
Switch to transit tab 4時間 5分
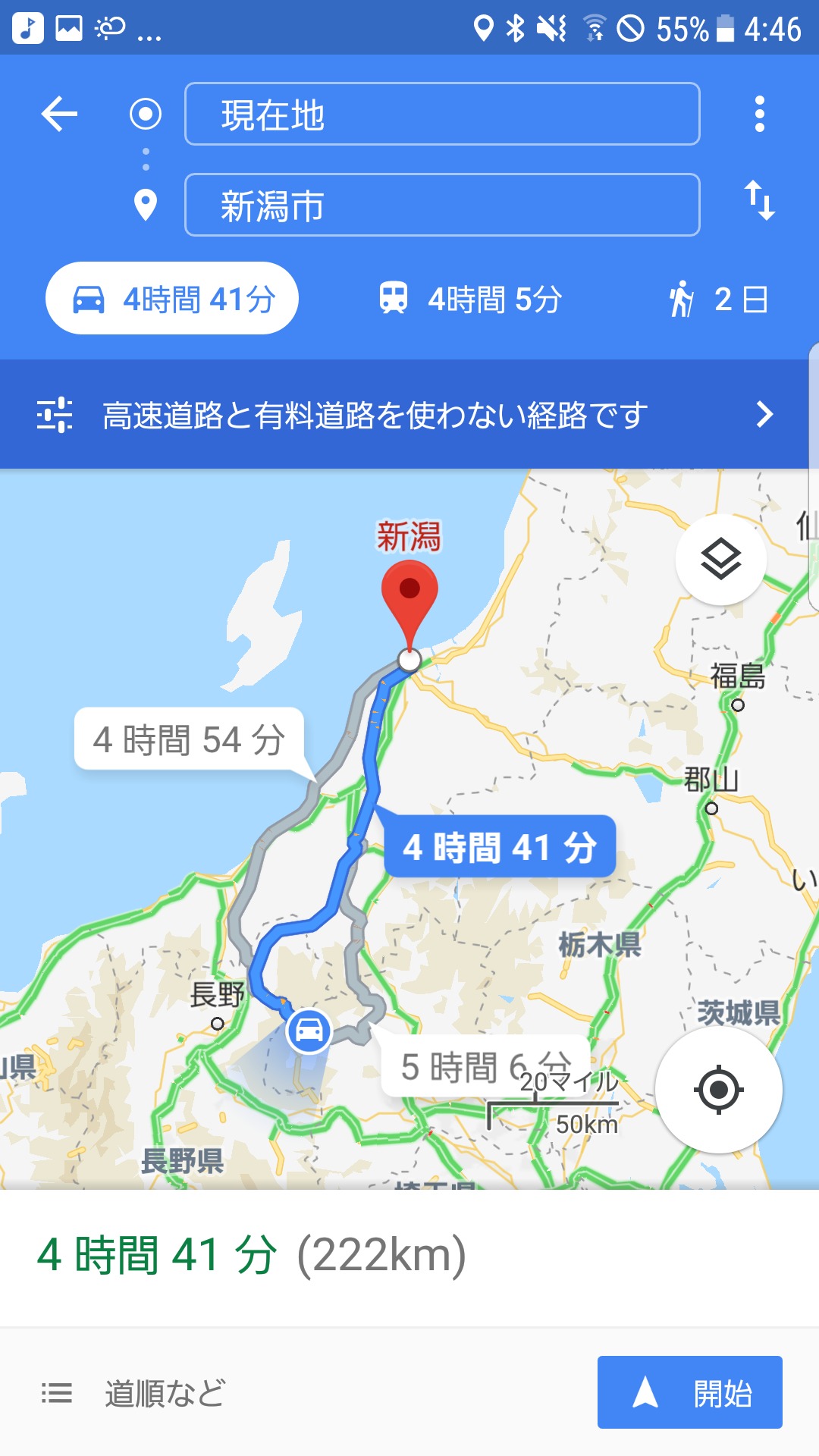pos(470,299)
